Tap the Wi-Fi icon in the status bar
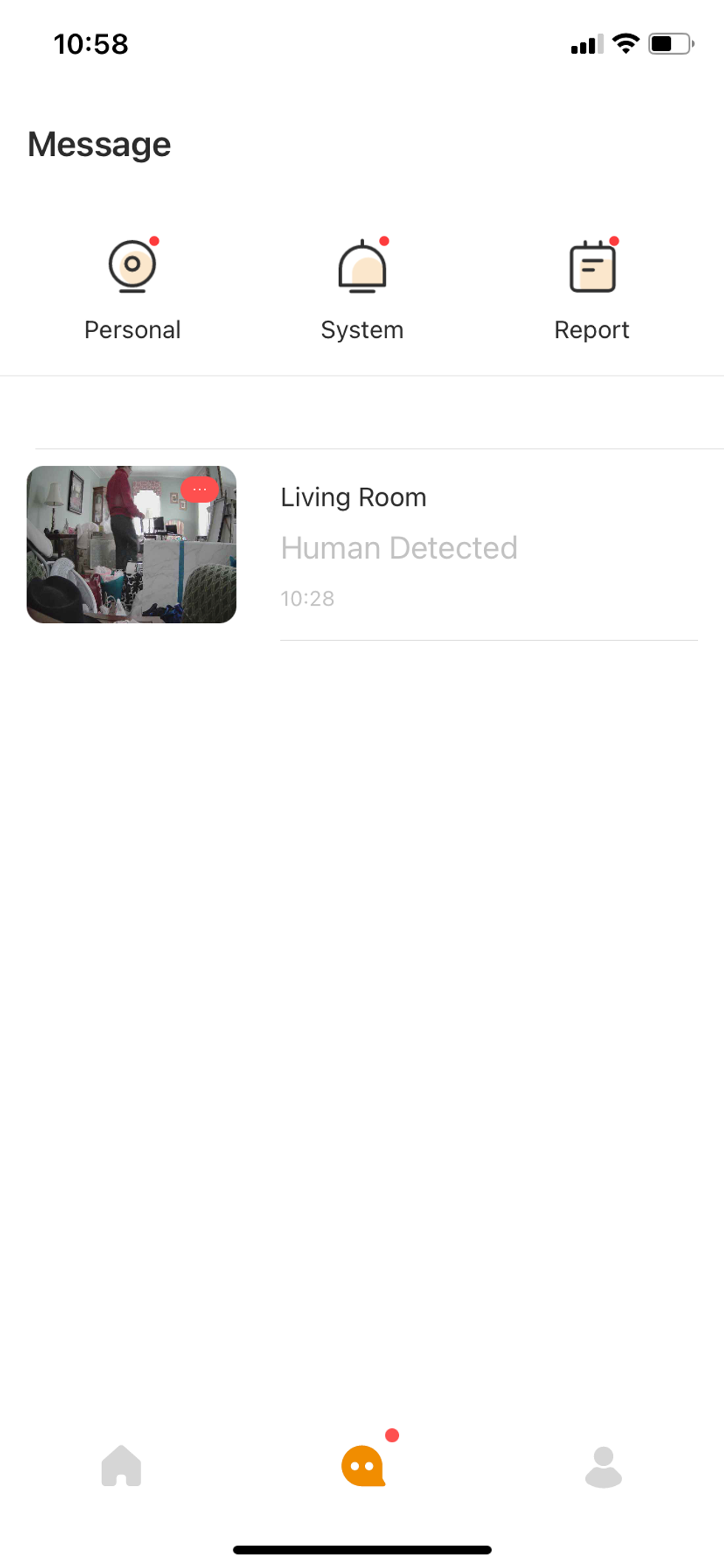724x1568 pixels. coord(624,44)
